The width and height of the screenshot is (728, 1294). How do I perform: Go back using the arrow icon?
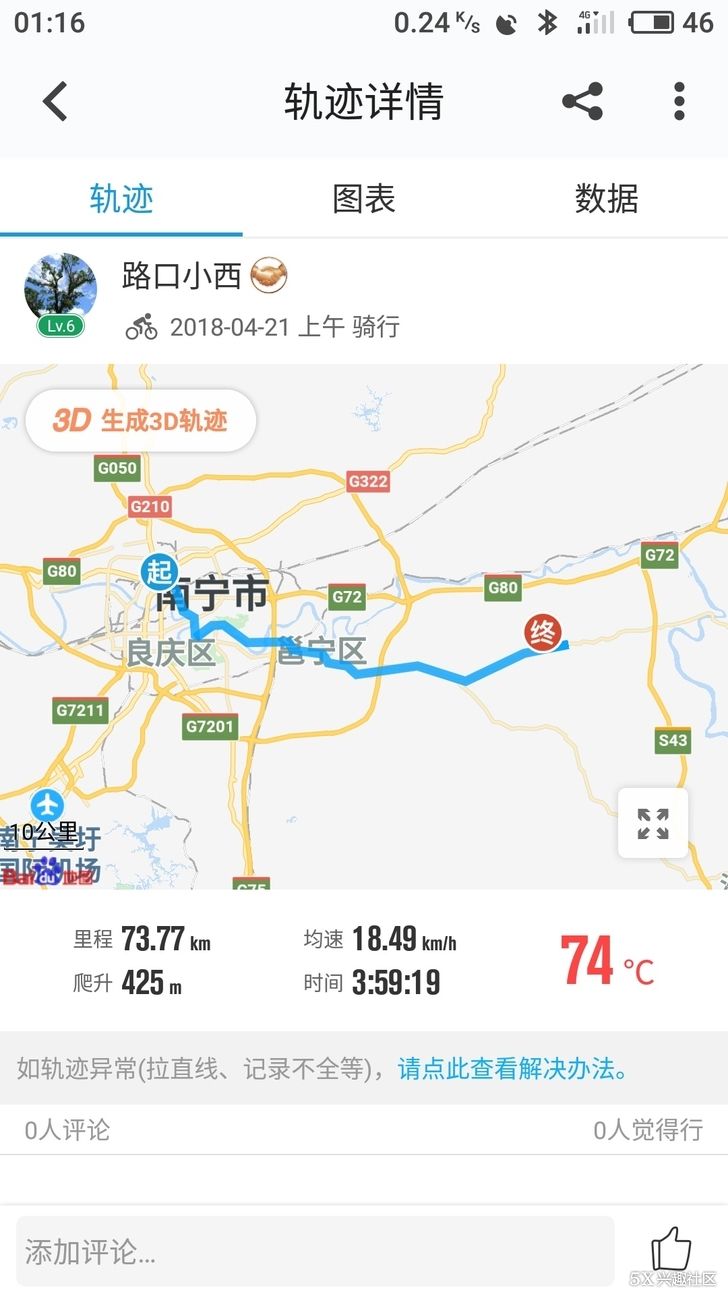coord(55,102)
